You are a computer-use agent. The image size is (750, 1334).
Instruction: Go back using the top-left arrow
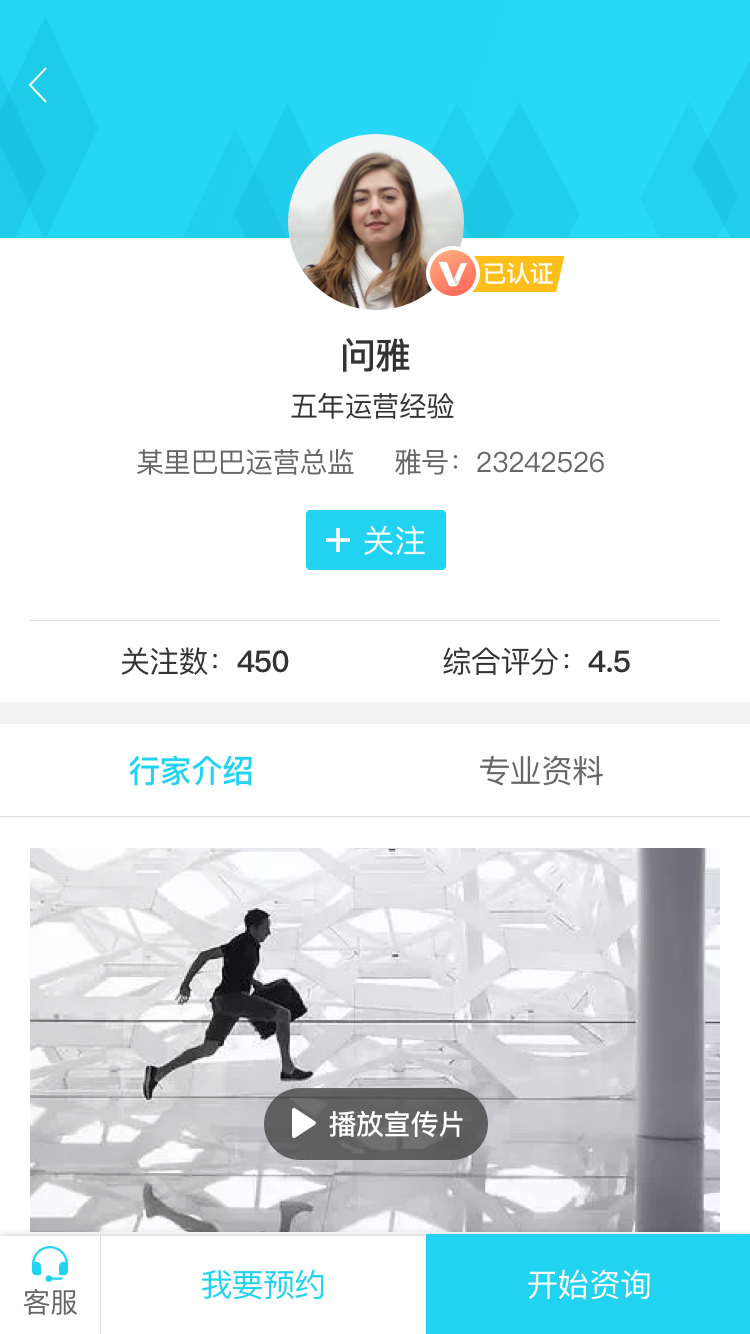pyautogui.click(x=38, y=86)
